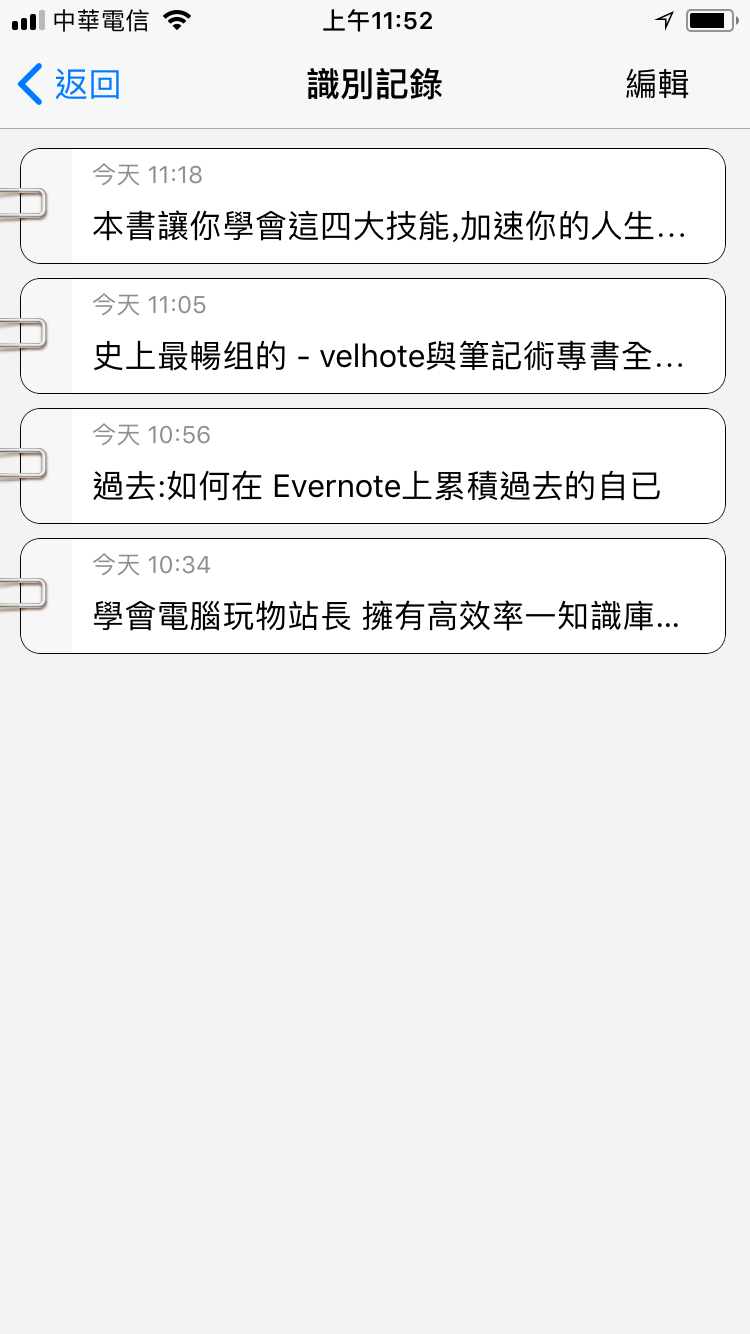Go back via the 返回 button
Image resolution: width=750 pixels, height=1334 pixels.
(70, 85)
